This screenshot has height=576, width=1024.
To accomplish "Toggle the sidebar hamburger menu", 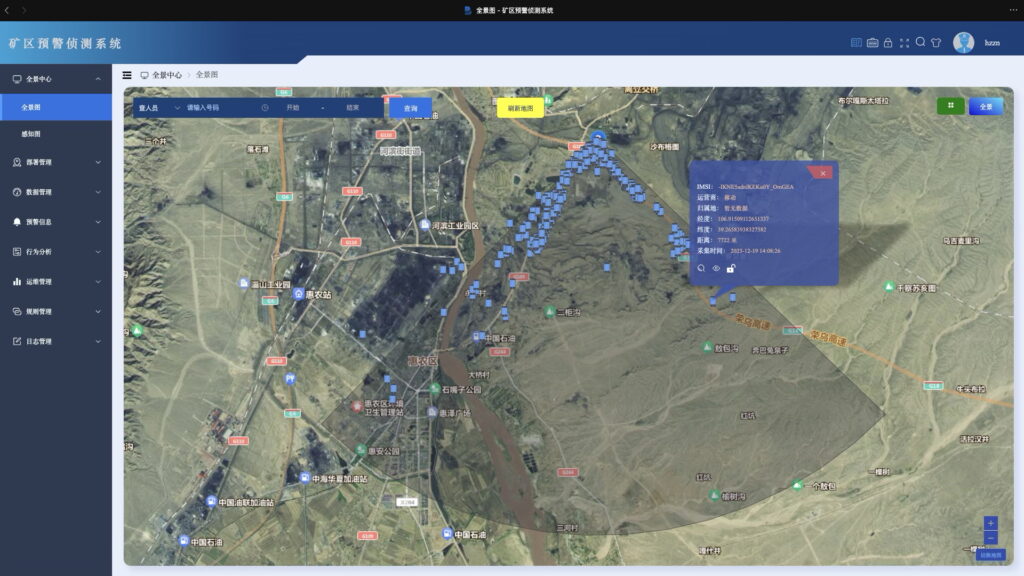I will [x=127, y=75].
